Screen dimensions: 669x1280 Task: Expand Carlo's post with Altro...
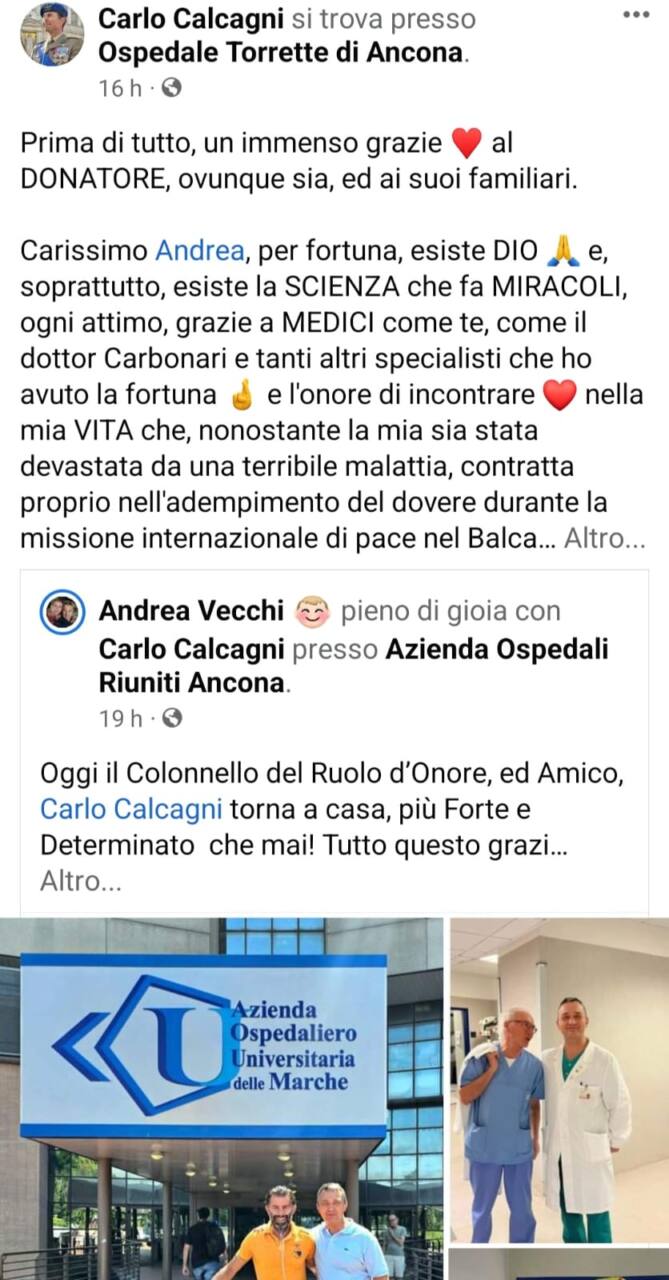[605, 539]
